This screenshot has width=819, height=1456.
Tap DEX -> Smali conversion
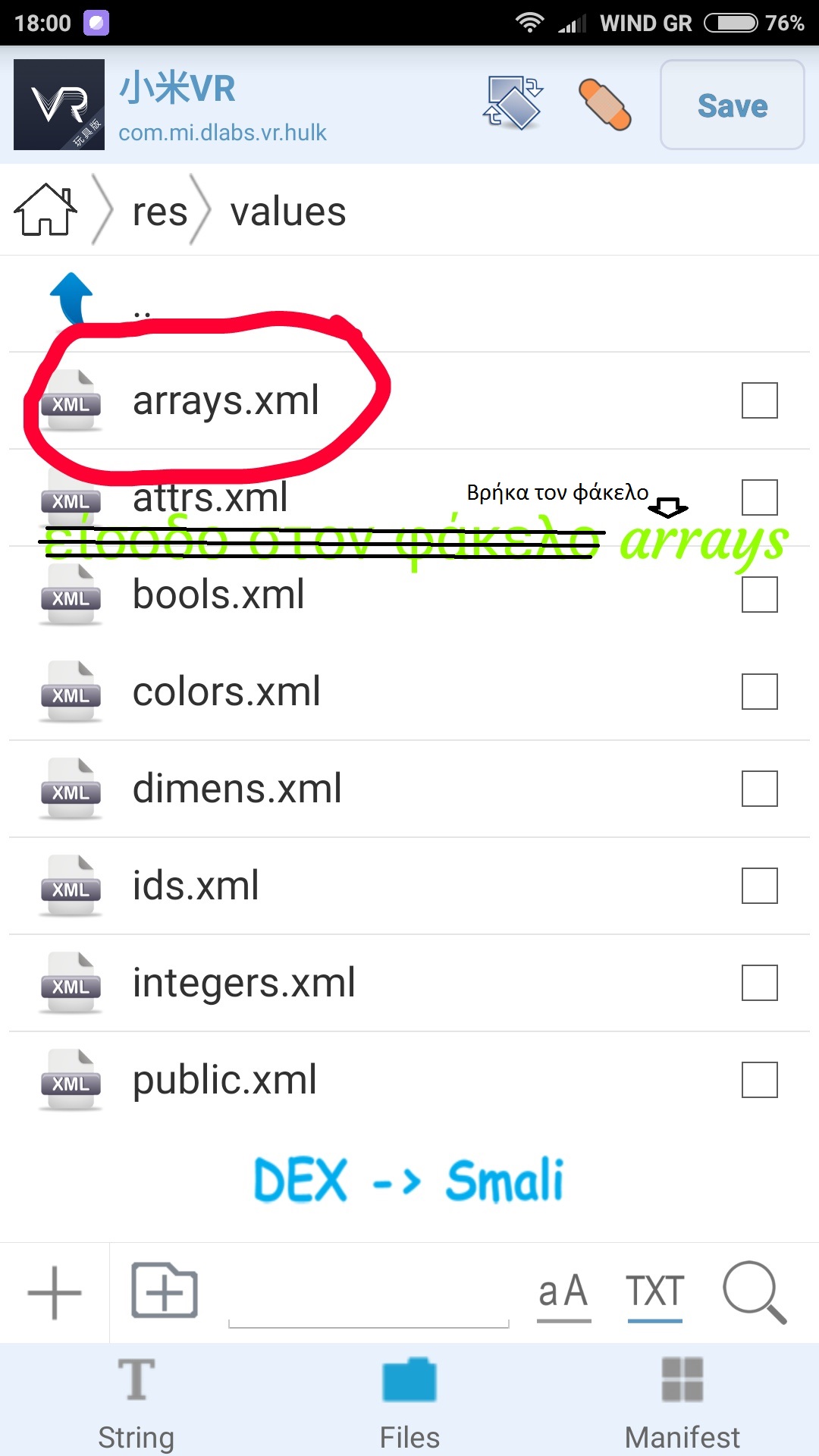pos(409,1180)
